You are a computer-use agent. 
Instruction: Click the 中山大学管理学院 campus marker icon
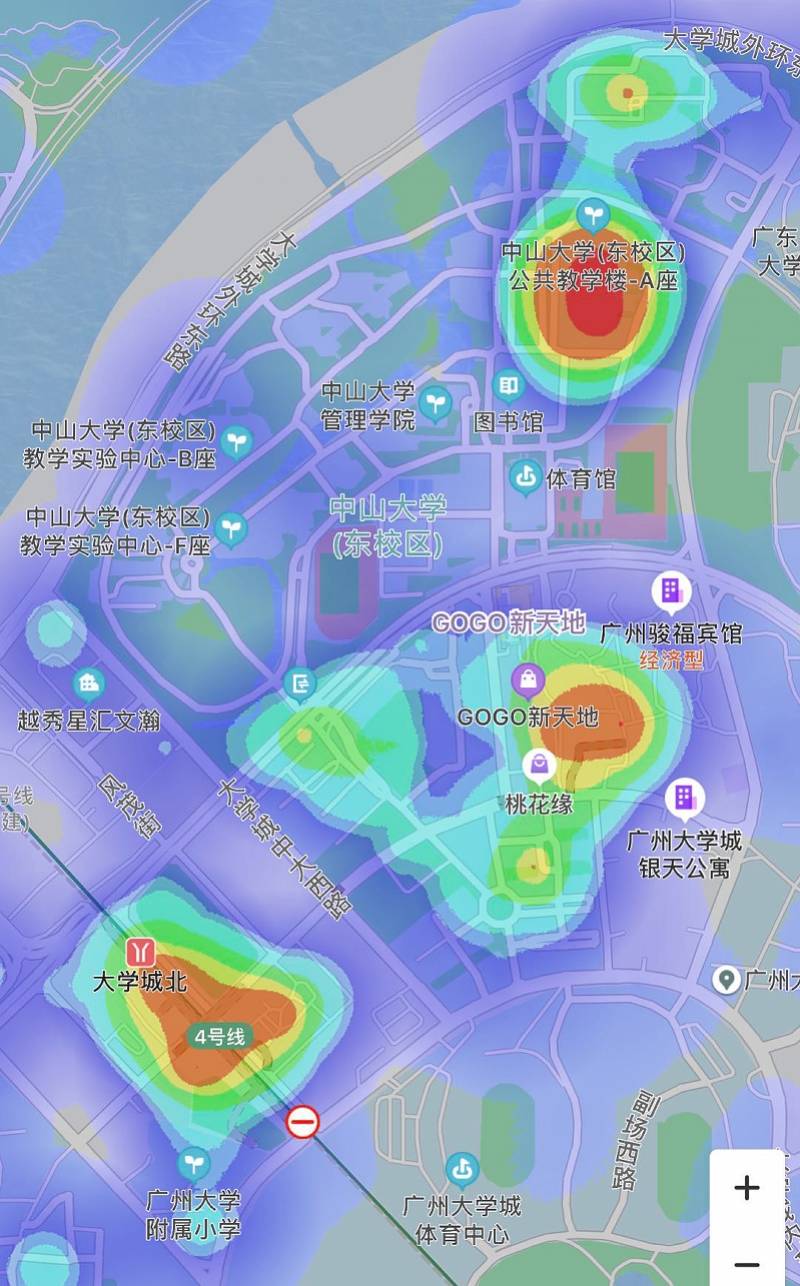[x=437, y=404]
